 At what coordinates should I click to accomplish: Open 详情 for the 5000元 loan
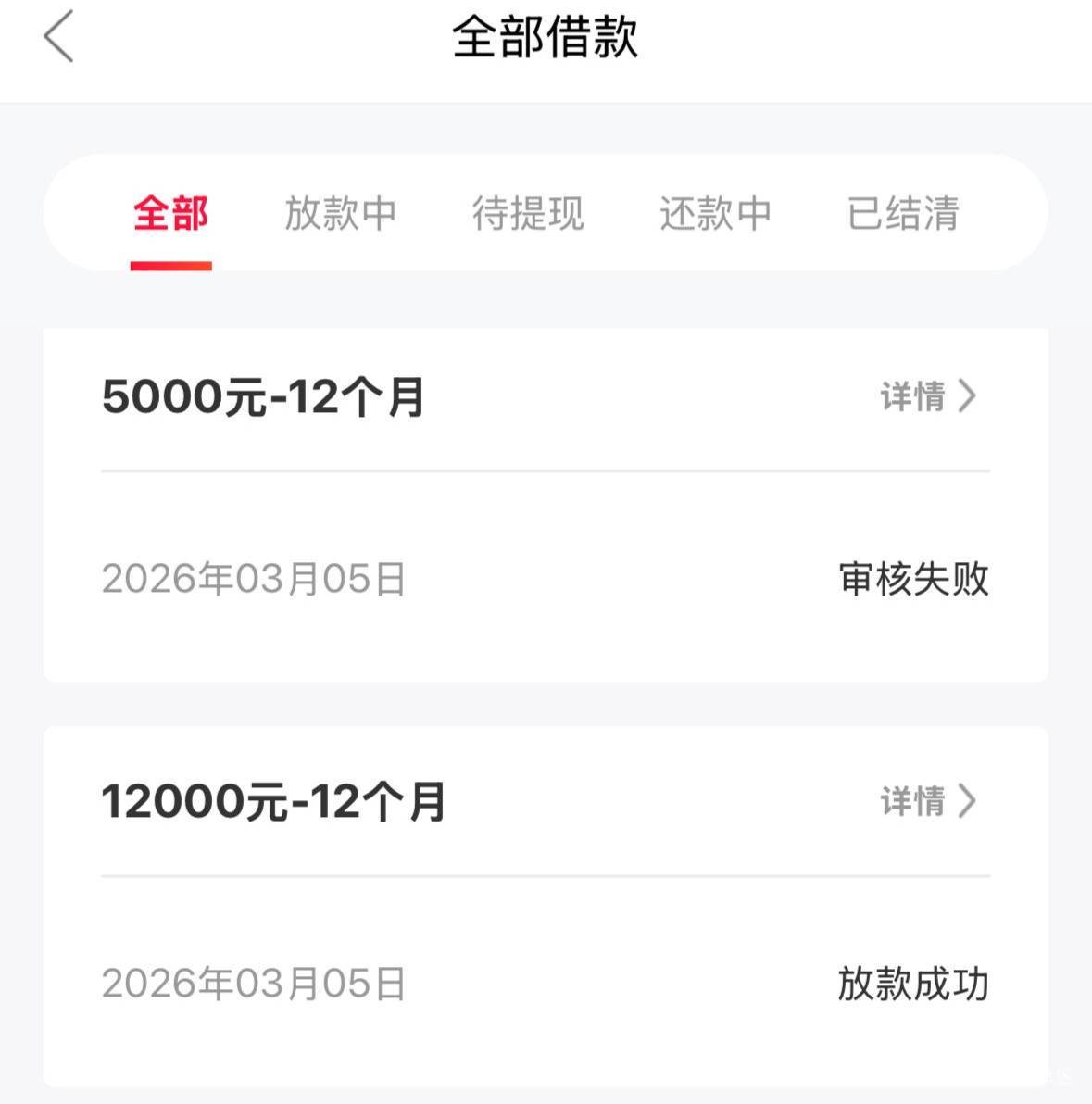coord(927,396)
